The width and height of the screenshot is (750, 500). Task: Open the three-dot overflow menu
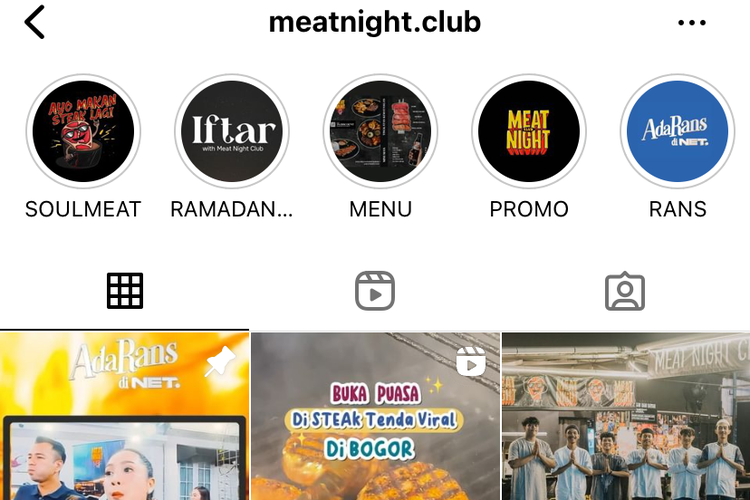[692, 22]
